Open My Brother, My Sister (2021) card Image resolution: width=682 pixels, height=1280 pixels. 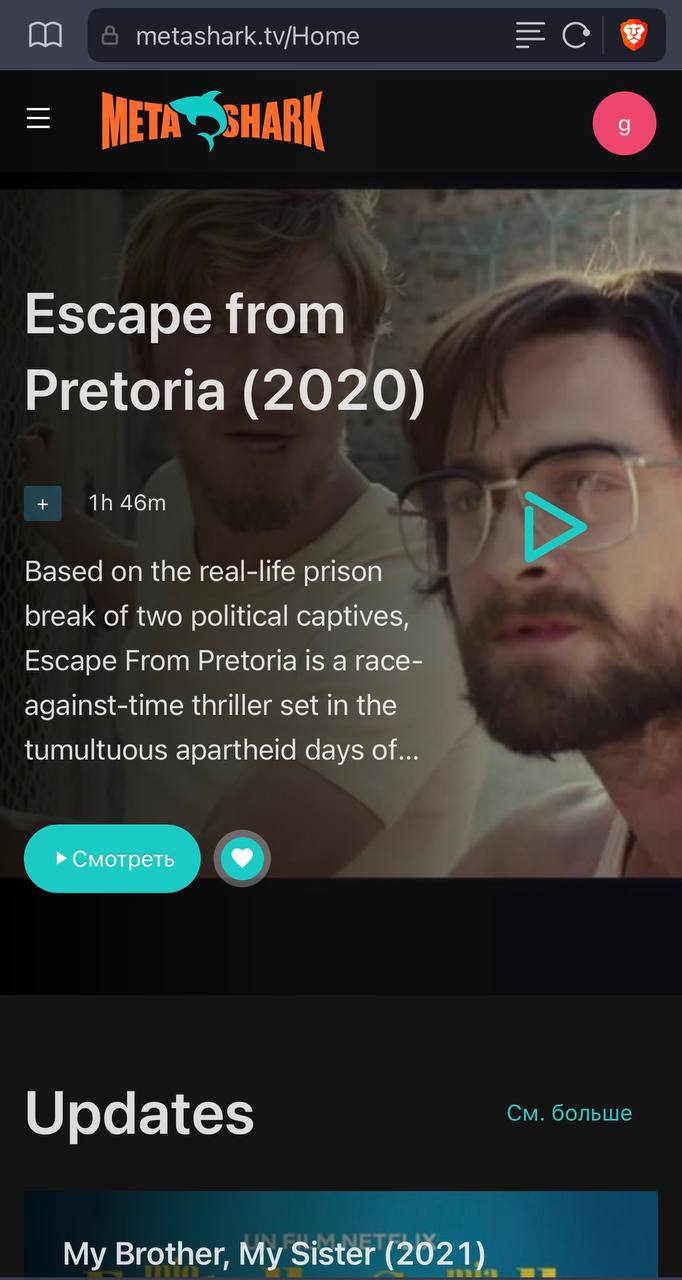[x=340, y=1240]
